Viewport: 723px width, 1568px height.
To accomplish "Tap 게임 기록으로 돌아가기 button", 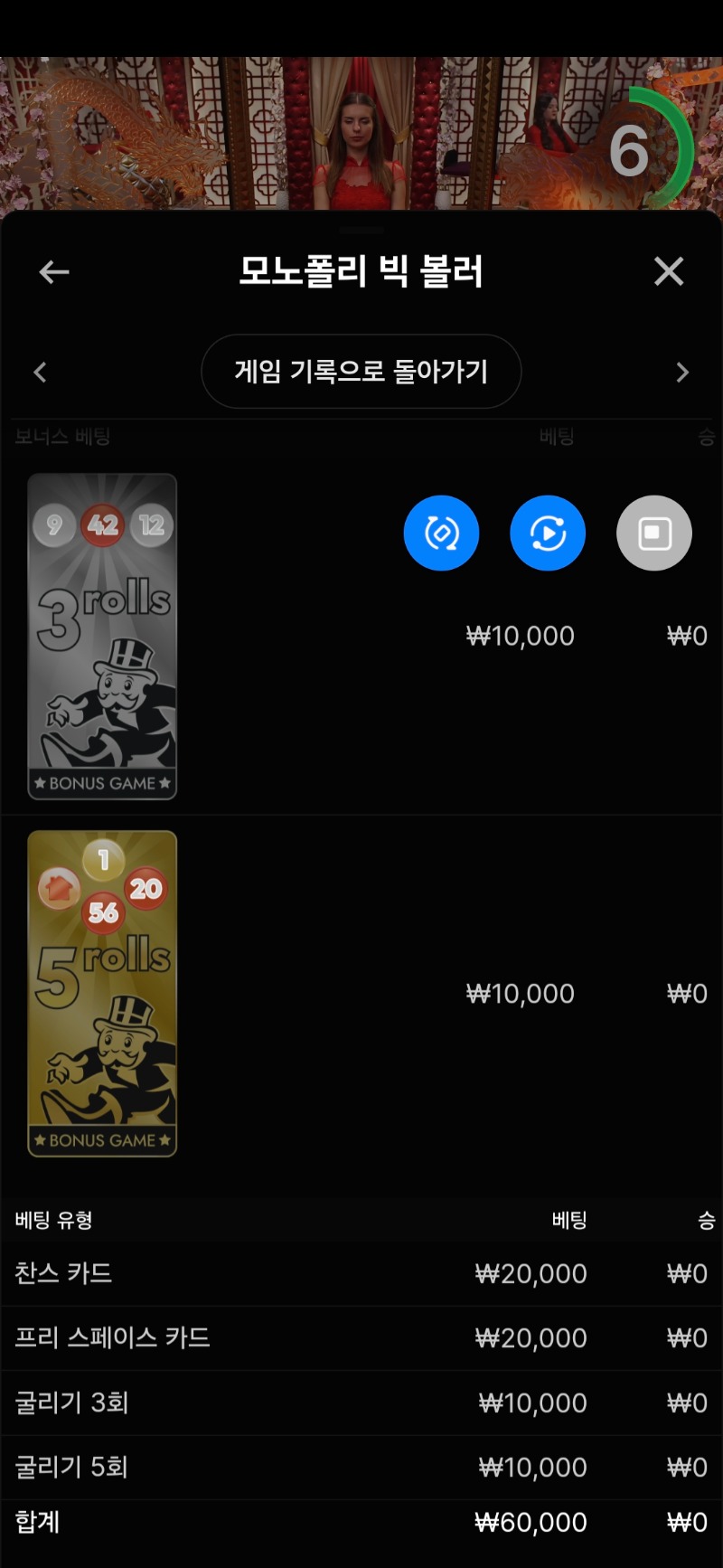I will click(x=361, y=372).
